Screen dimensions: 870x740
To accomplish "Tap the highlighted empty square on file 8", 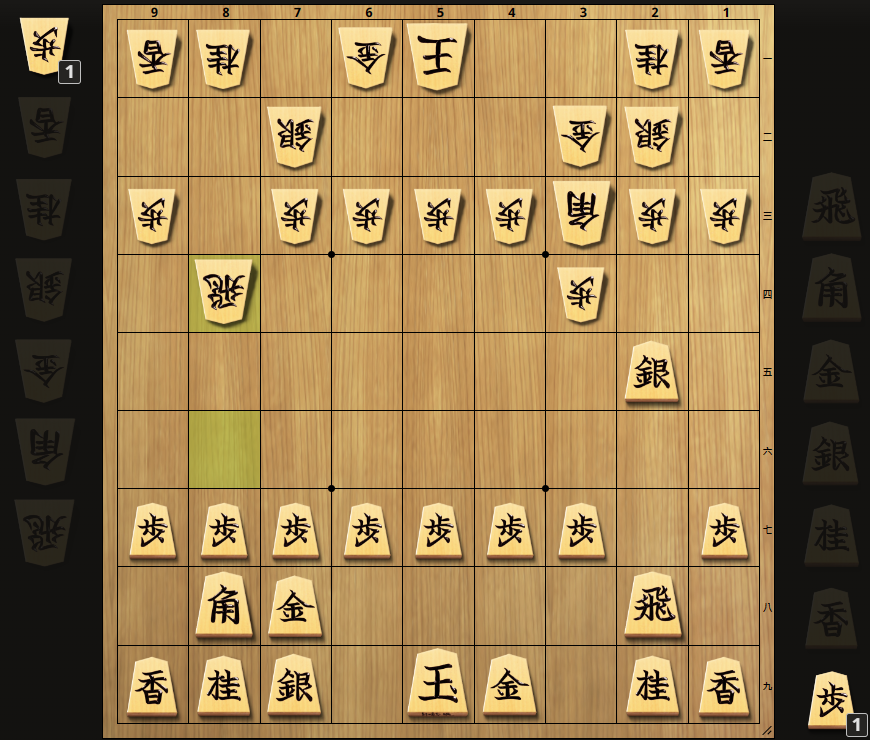I will [x=224, y=450].
